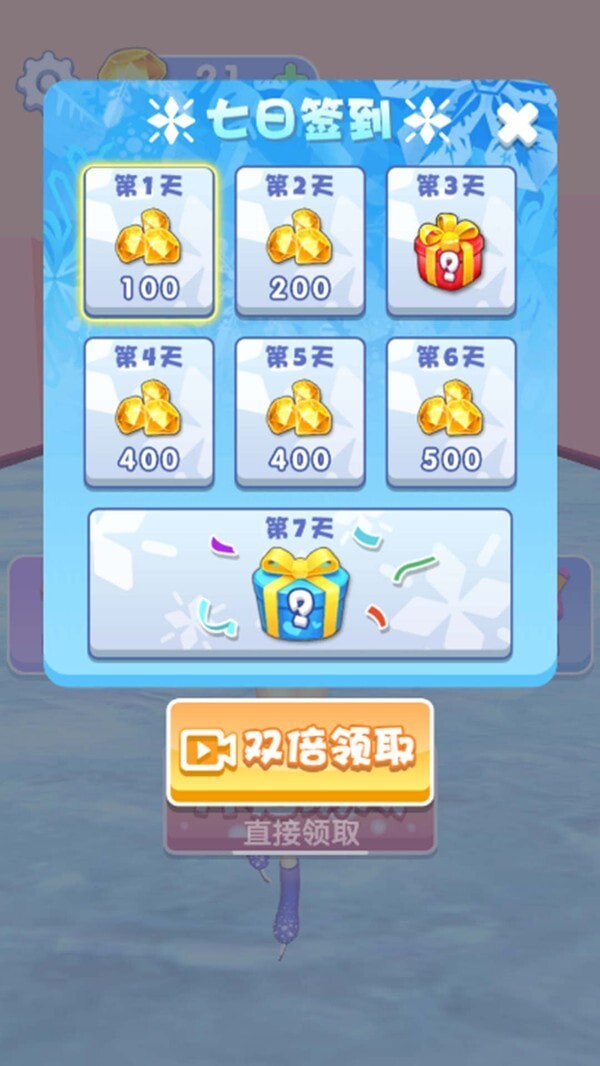This screenshot has width=600, height=1066.
Task: Tap 双倍领取 to claim double reward
Action: [x=300, y=750]
